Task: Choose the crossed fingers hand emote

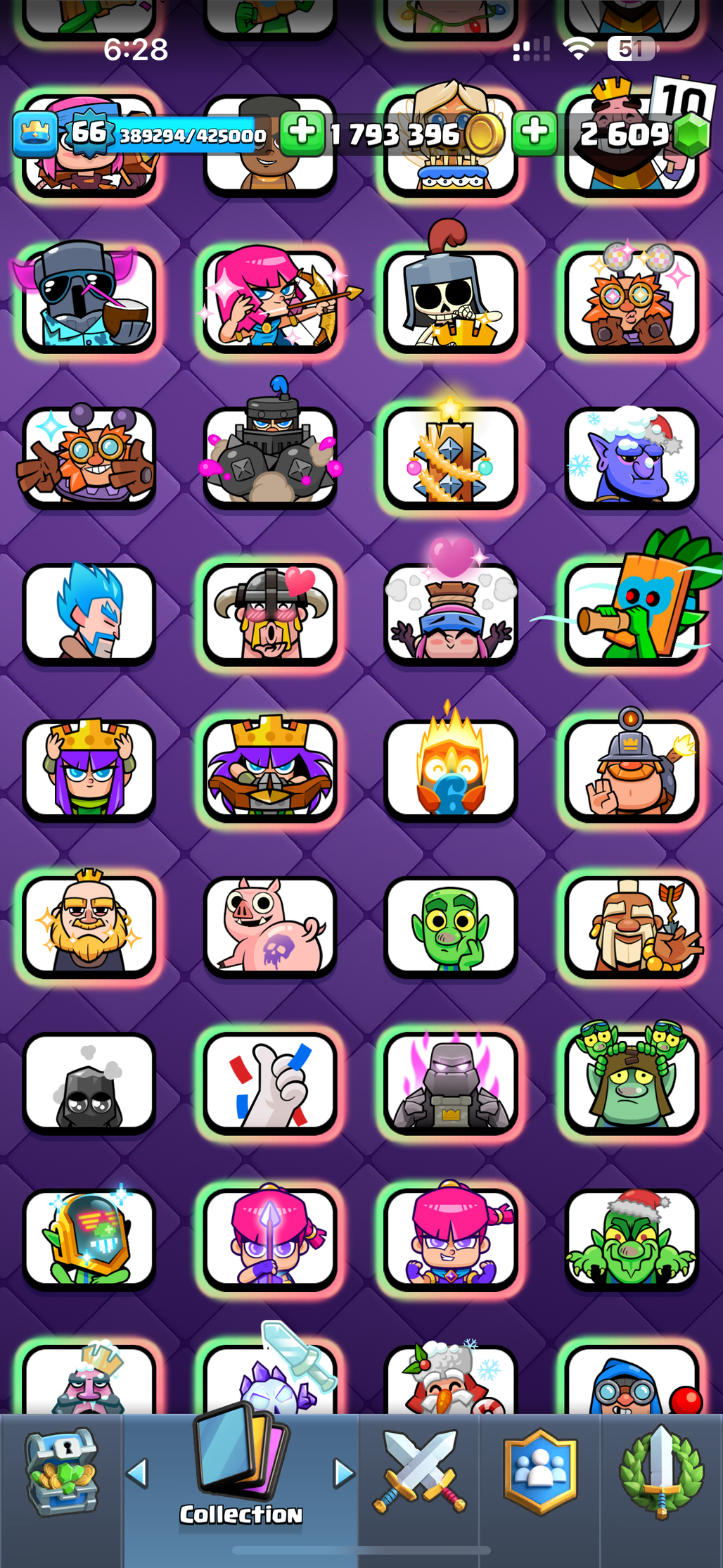Action: 270,1082
